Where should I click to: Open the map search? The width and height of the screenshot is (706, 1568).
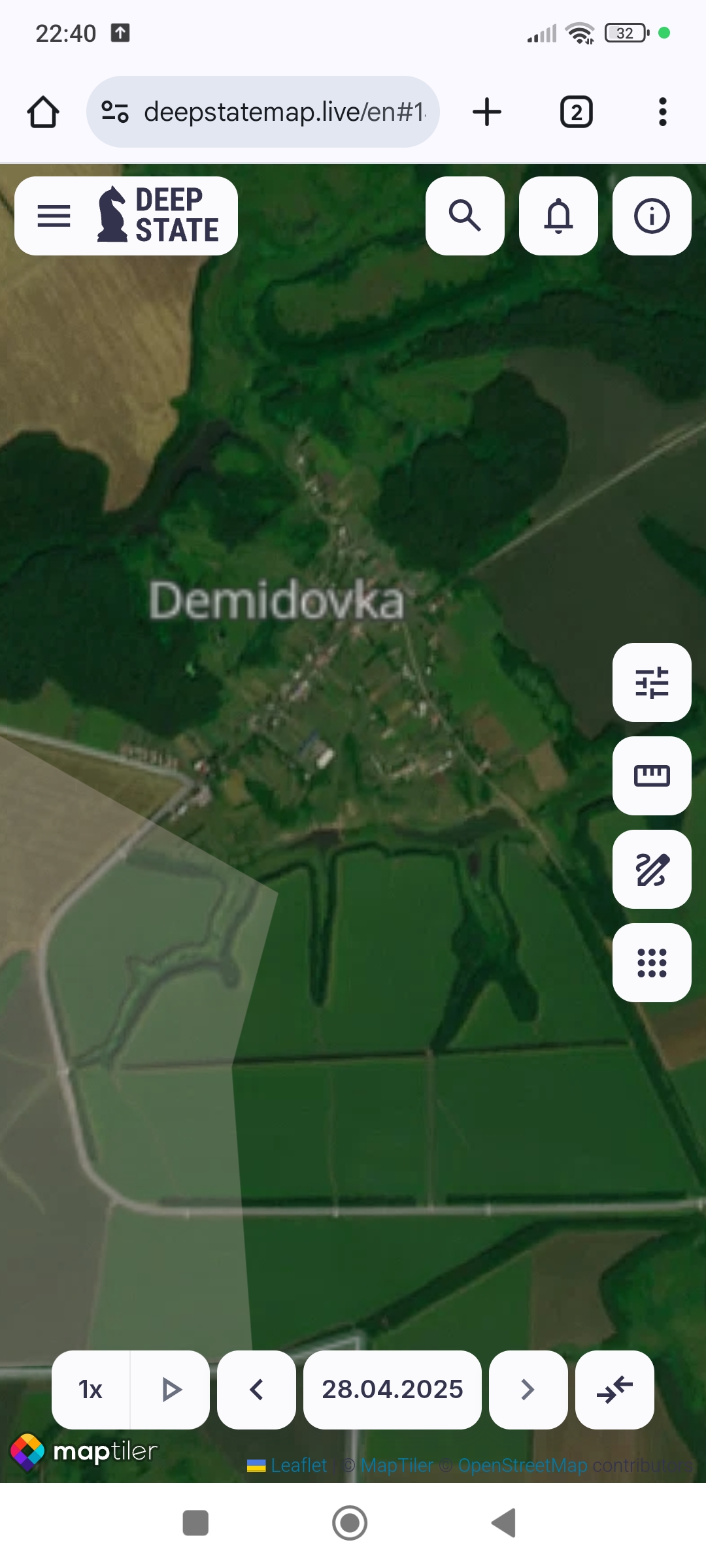pyautogui.click(x=465, y=216)
